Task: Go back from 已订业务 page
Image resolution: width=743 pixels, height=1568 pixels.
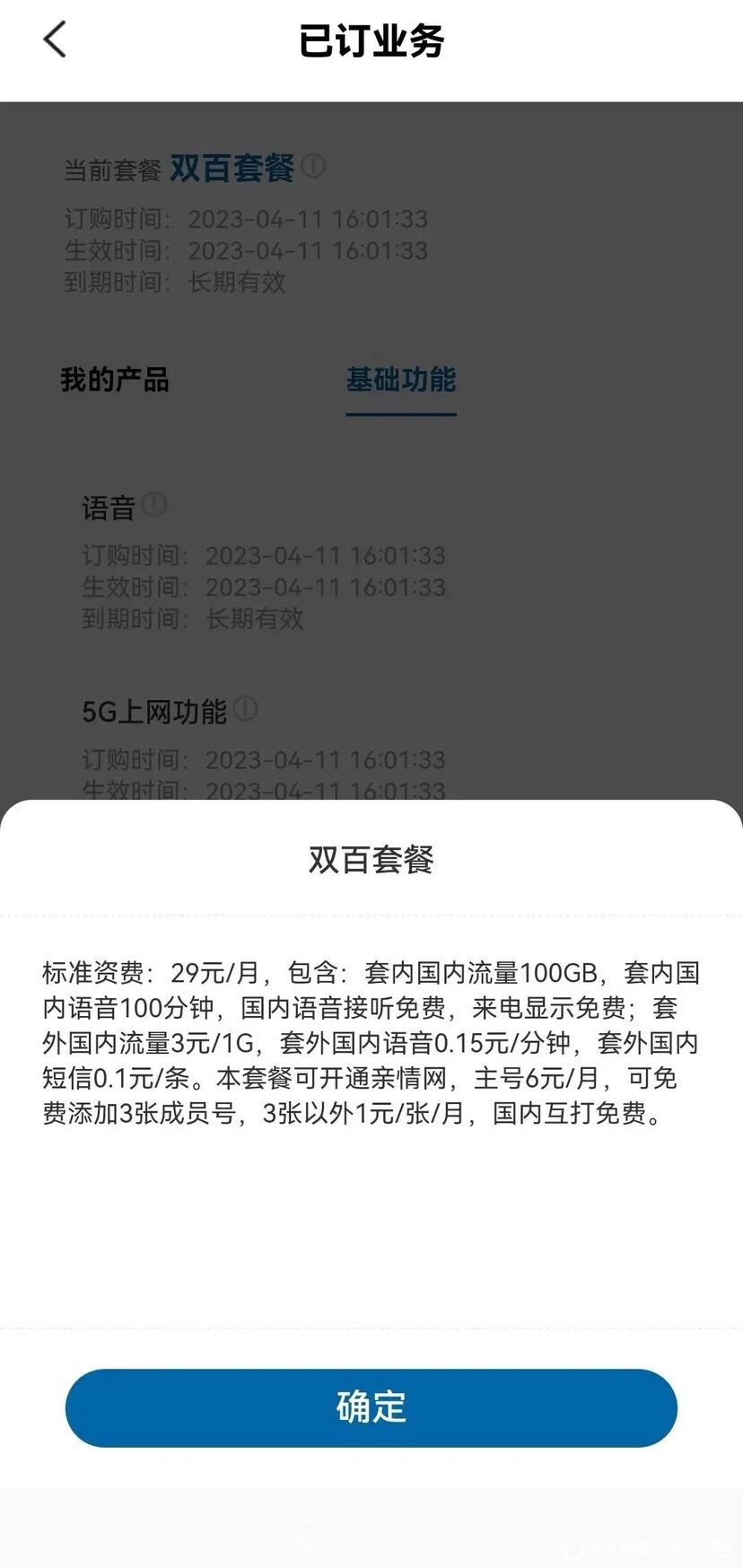Action: pos(55,40)
